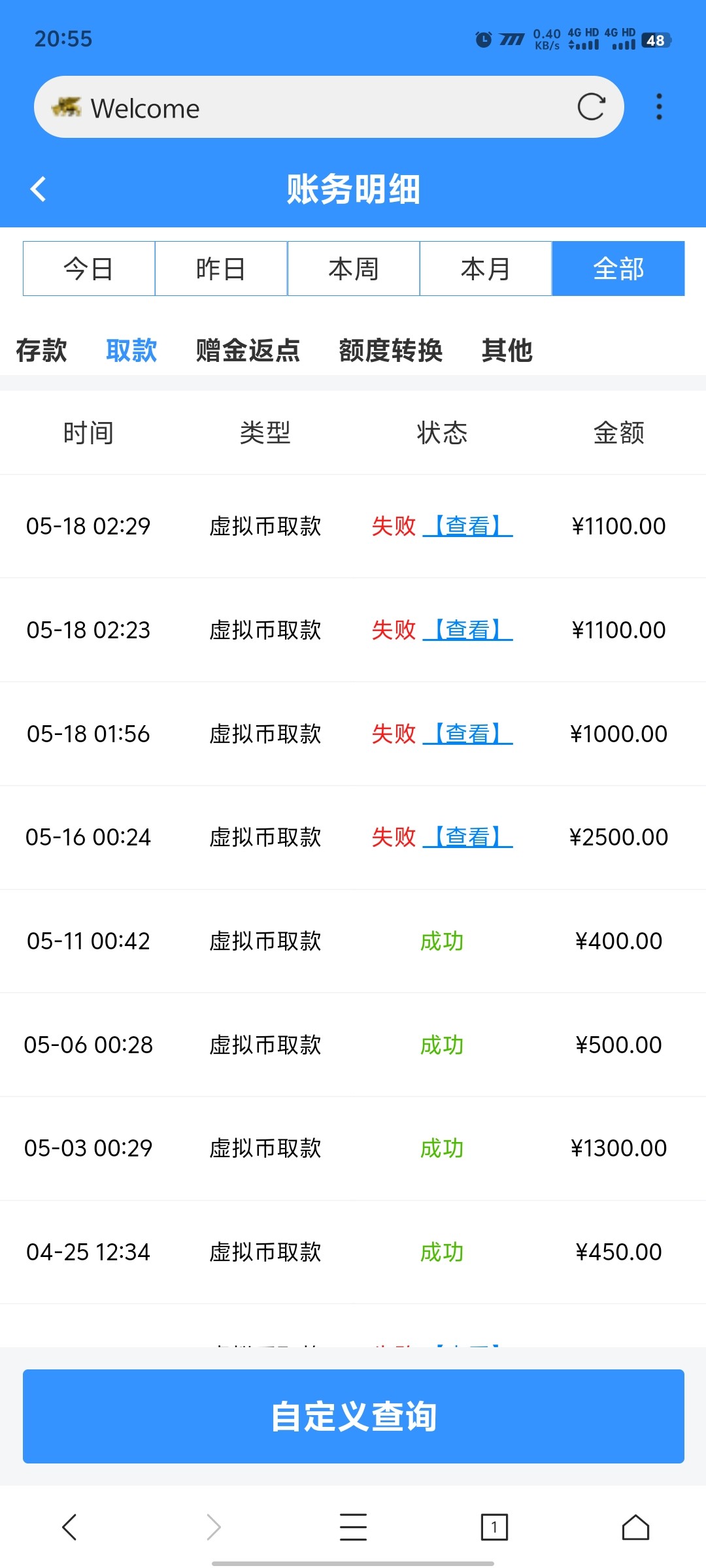This screenshot has height=1568, width=706.
Task: View the 额度转换 tab
Action: [390, 350]
